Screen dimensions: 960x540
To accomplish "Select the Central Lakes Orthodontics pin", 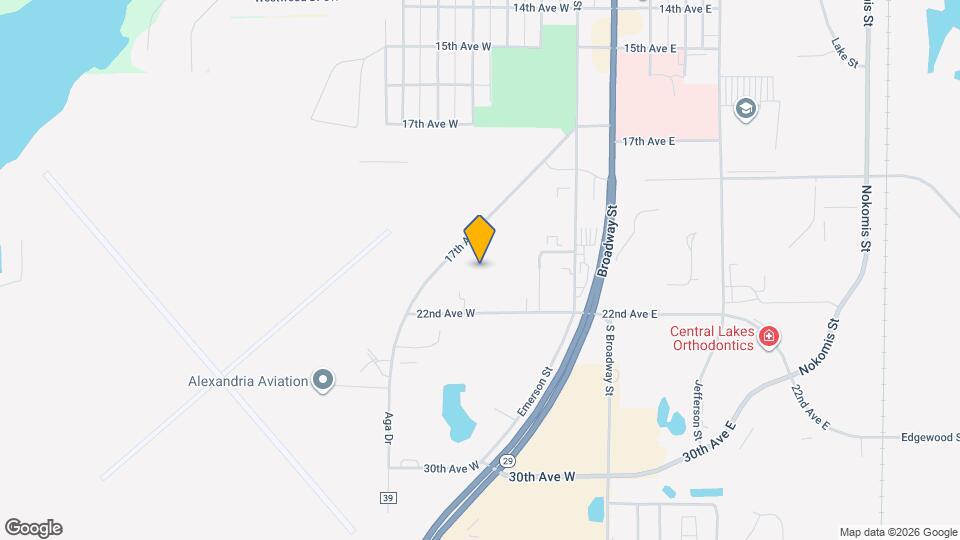I will [x=769, y=336].
